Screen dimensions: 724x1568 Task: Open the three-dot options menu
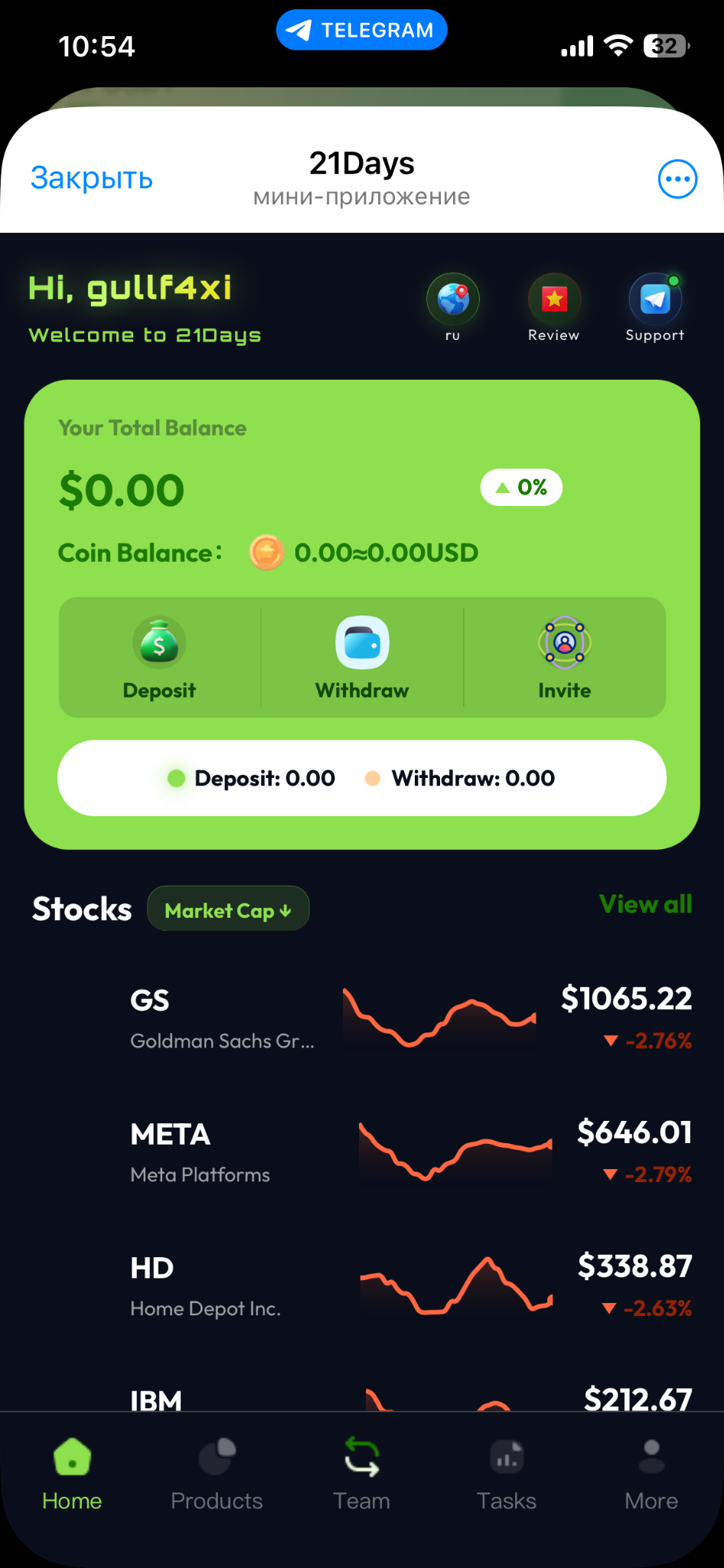[x=677, y=179]
